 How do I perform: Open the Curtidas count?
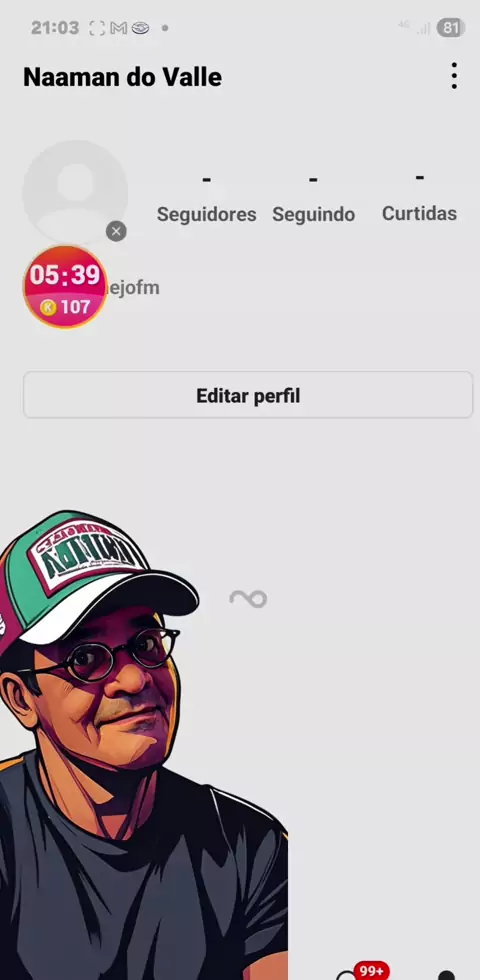coord(419,197)
